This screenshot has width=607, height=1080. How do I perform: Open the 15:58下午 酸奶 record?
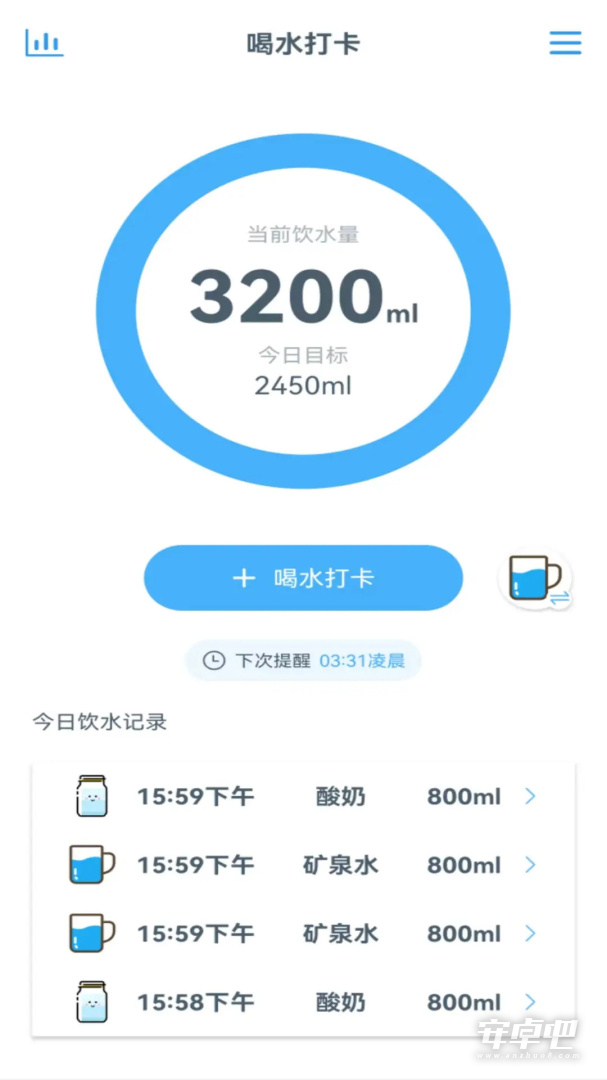pos(303,1002)
